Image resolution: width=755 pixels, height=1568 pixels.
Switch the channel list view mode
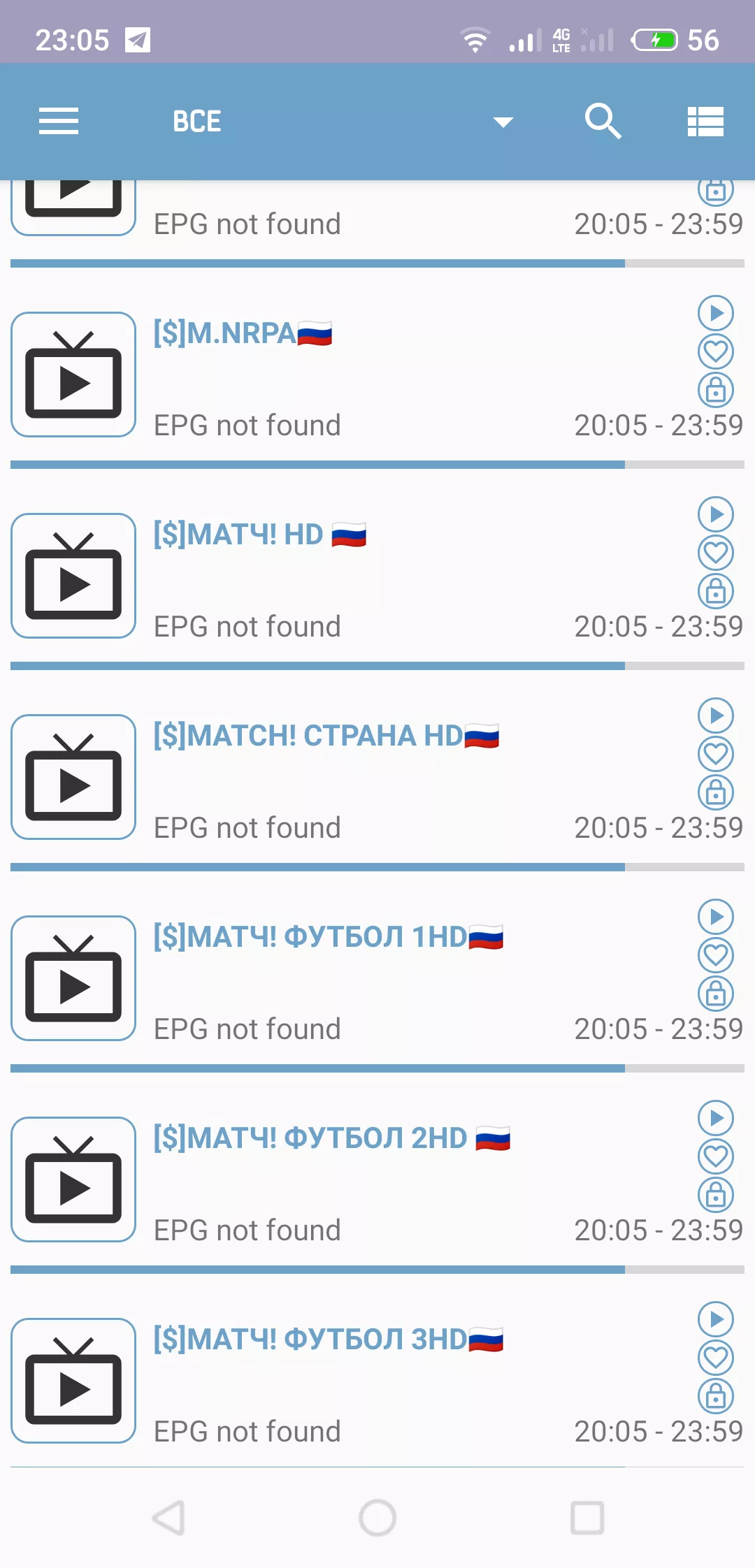[705, 122]
